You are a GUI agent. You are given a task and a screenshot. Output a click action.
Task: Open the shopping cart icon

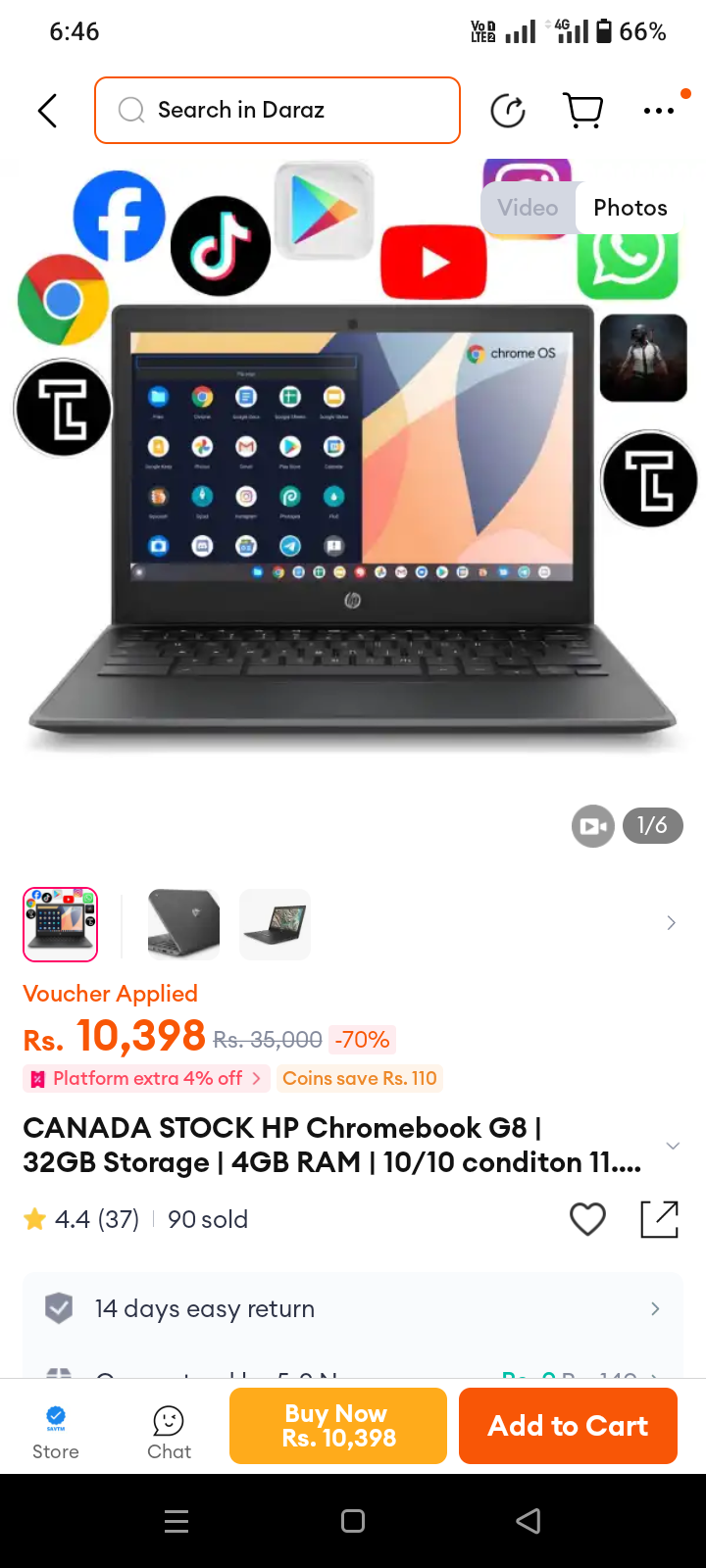[x=583, y=111]
